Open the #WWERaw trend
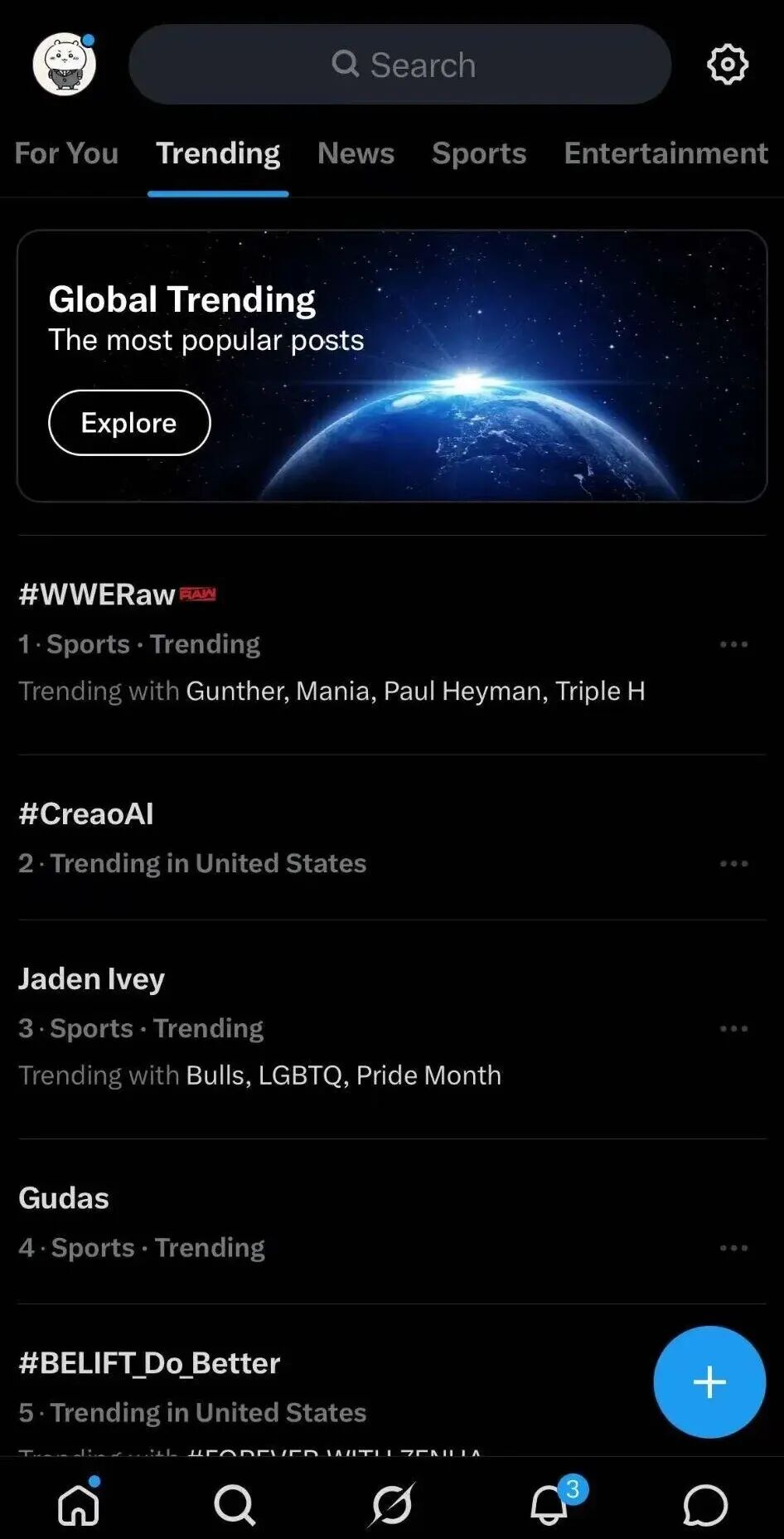784x1539 pixels. click(x=98, y=595)
